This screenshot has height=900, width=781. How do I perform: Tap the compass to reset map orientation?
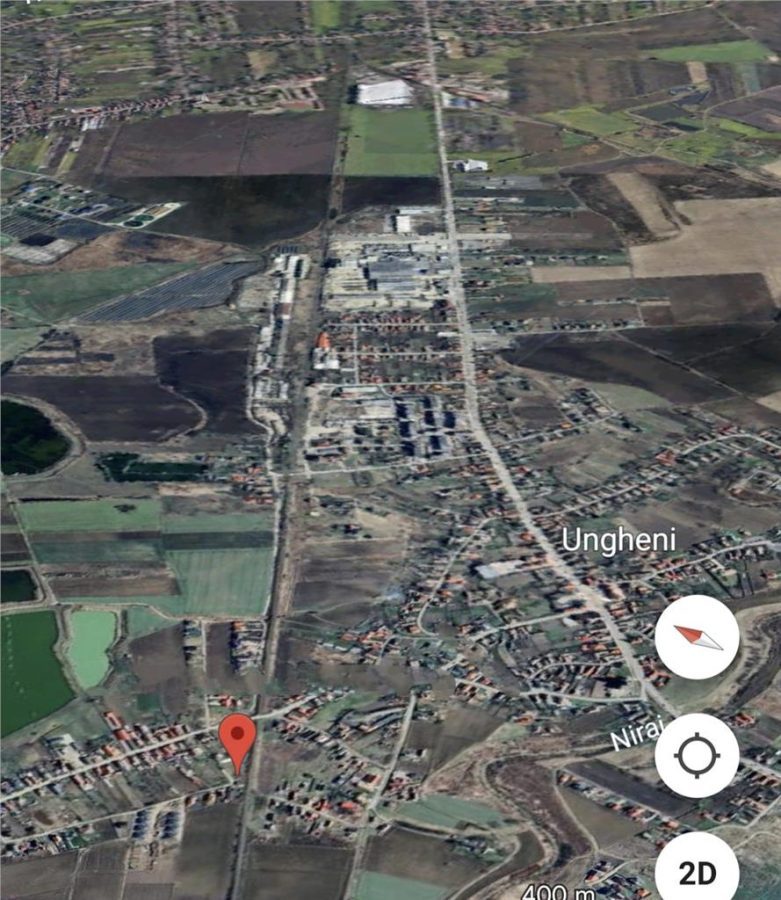pos(697,637)
